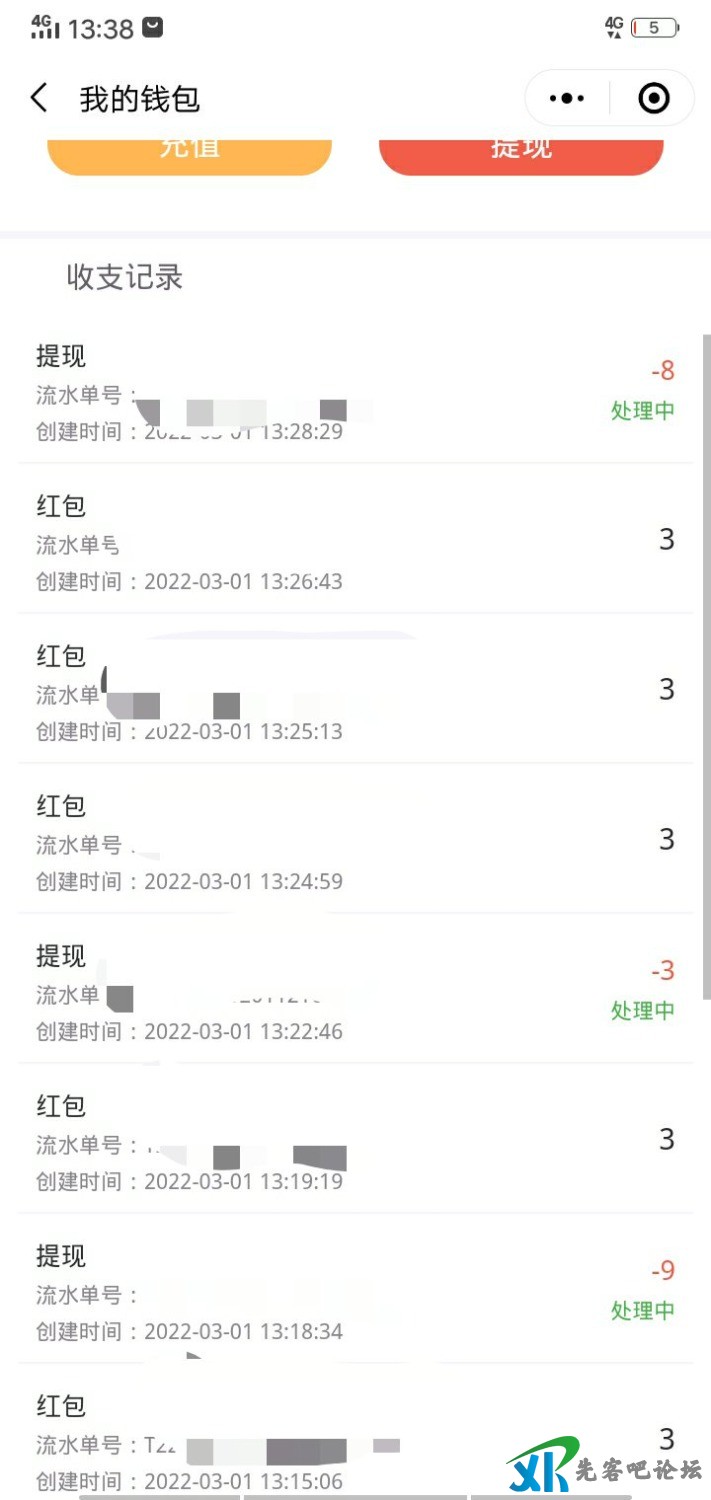The width and height of the screenshot is (711, 1500).
Task: Close the mini program with the circle icon
Action: pyautogui.click(x=653, y=98)
